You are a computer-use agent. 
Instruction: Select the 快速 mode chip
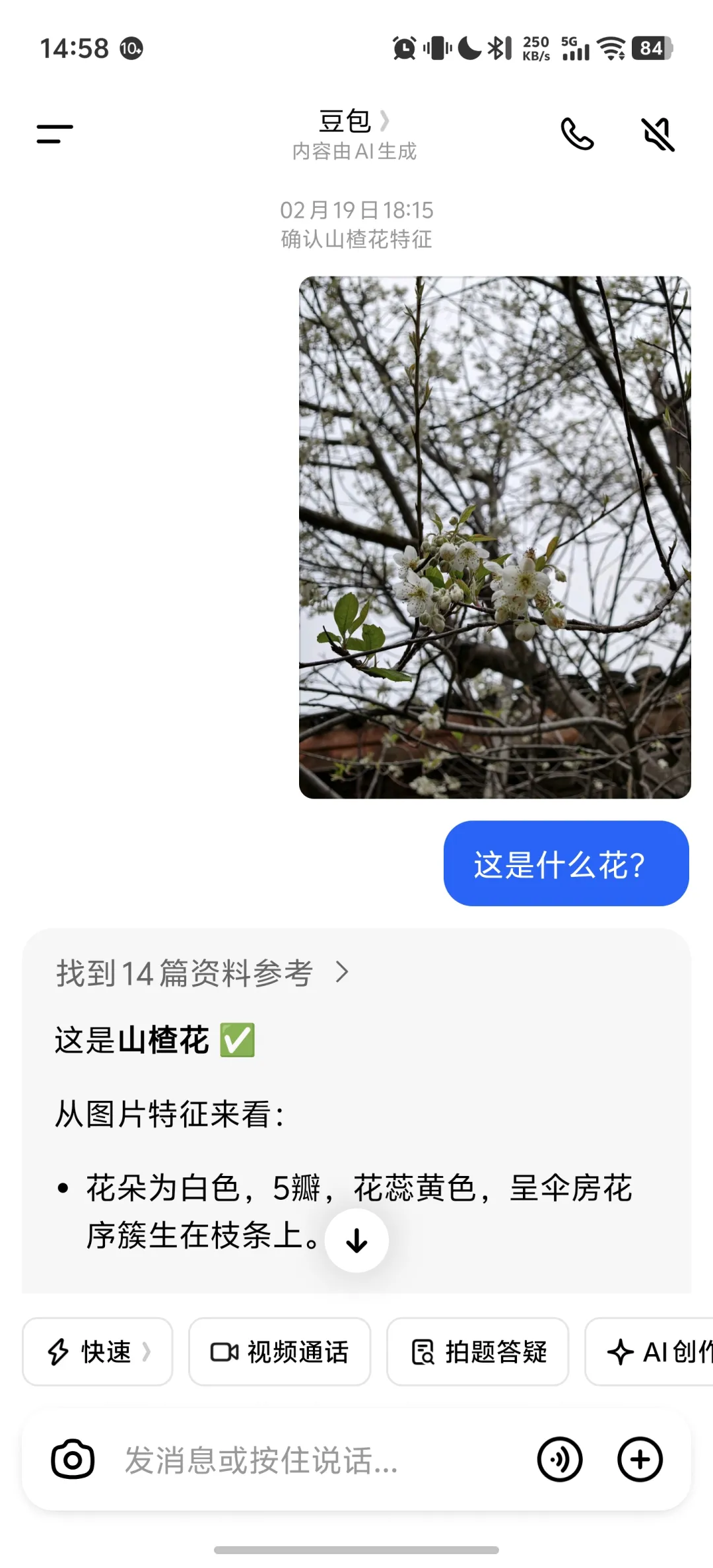click(98, 1352)
